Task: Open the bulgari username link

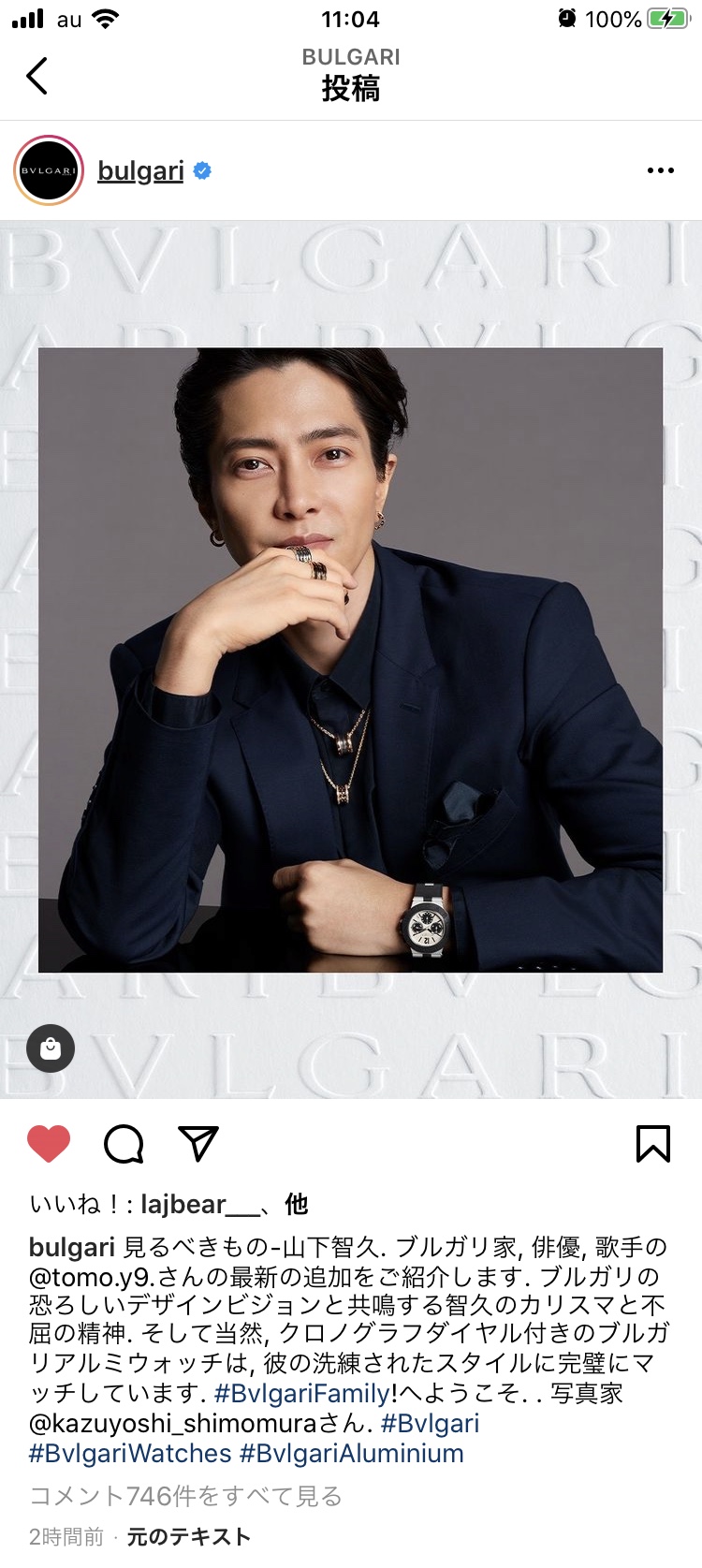Action: pos(140,170)
